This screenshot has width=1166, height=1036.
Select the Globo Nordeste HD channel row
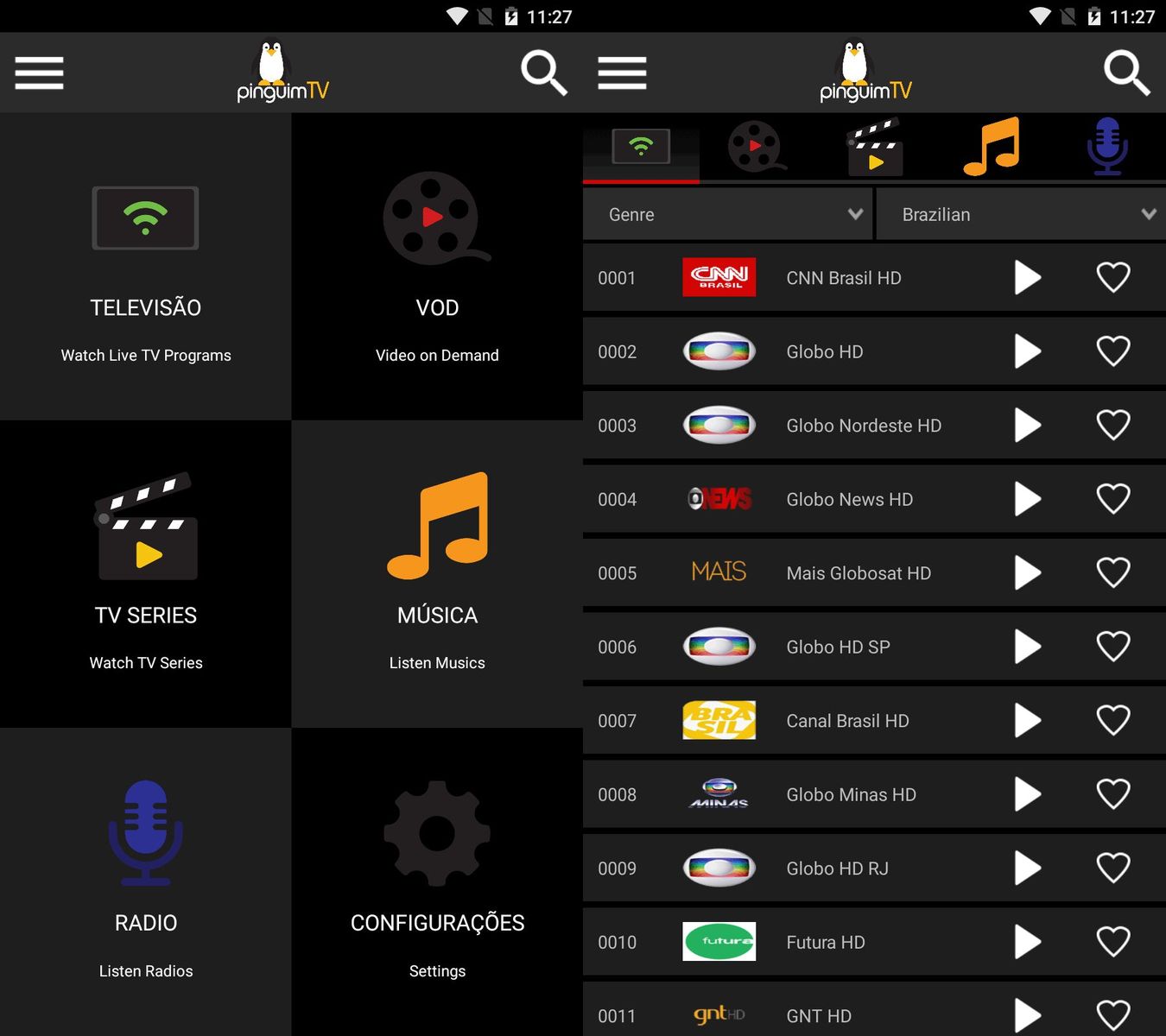(862, 426)
